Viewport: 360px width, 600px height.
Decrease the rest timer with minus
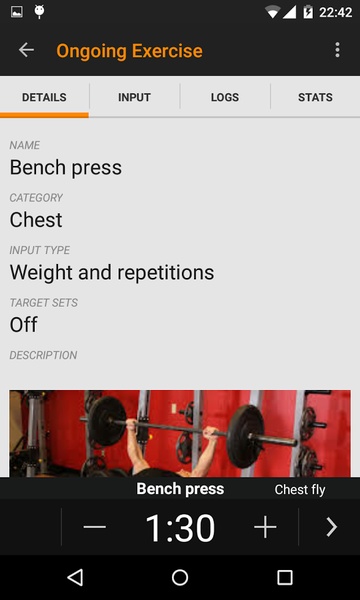click(94, 527)
